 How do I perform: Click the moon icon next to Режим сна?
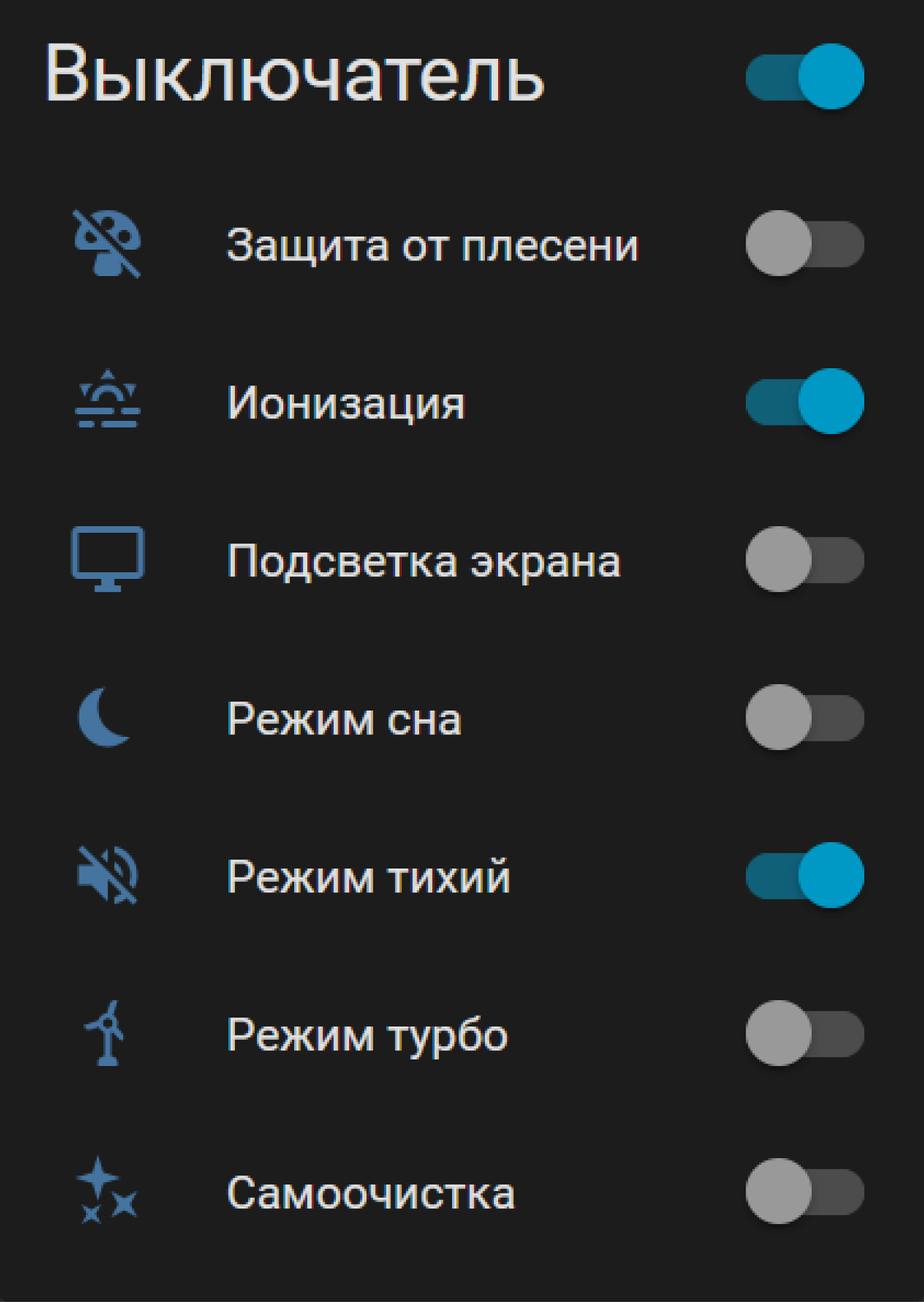coord(102,717)
